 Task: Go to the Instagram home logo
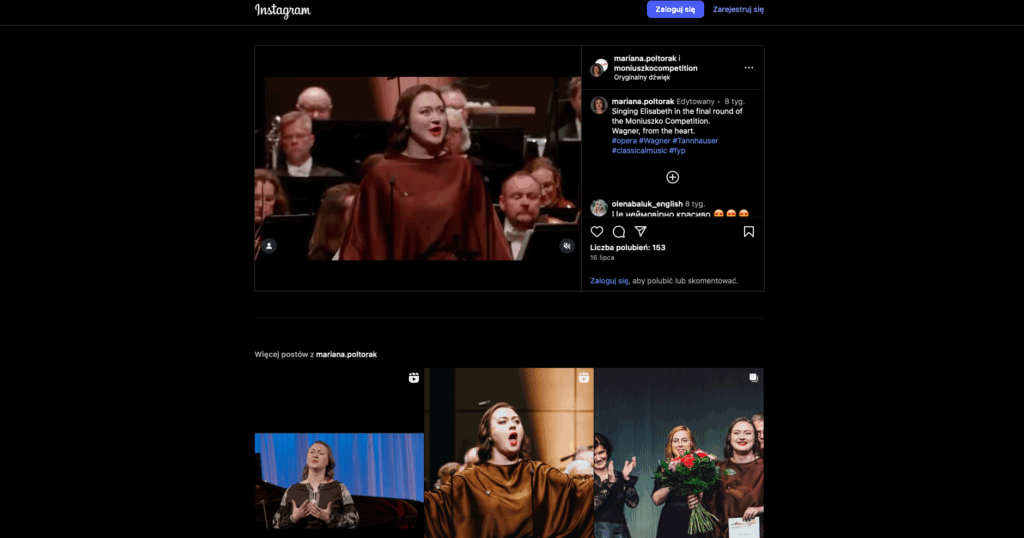283,11
